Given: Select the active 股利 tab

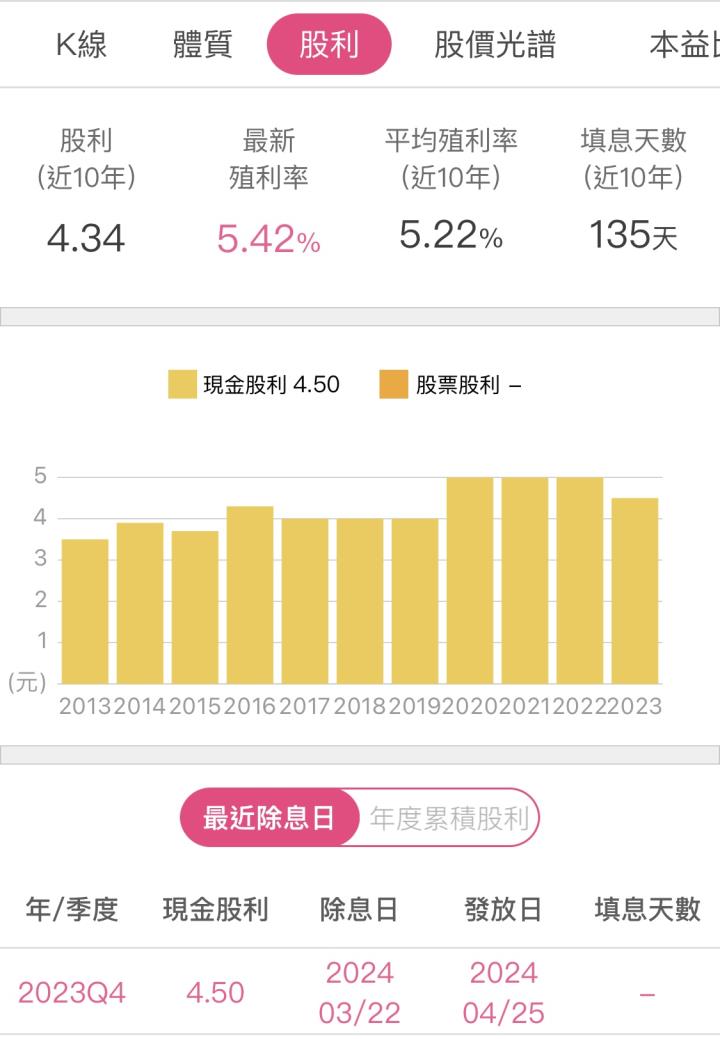Looking at the screenshot, I should (x=333, y=44).
